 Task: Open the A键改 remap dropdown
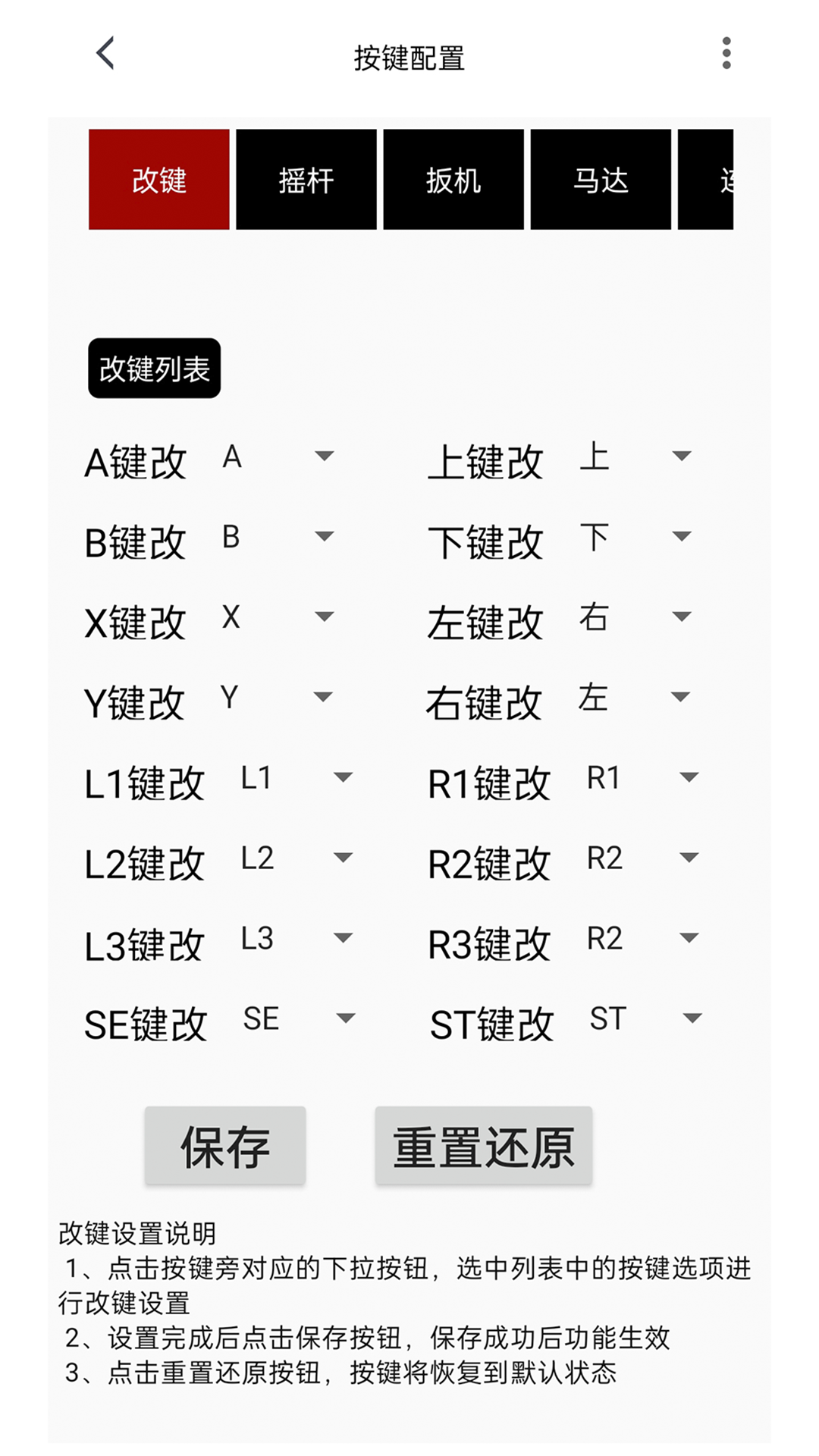click(x=325, y=456)
